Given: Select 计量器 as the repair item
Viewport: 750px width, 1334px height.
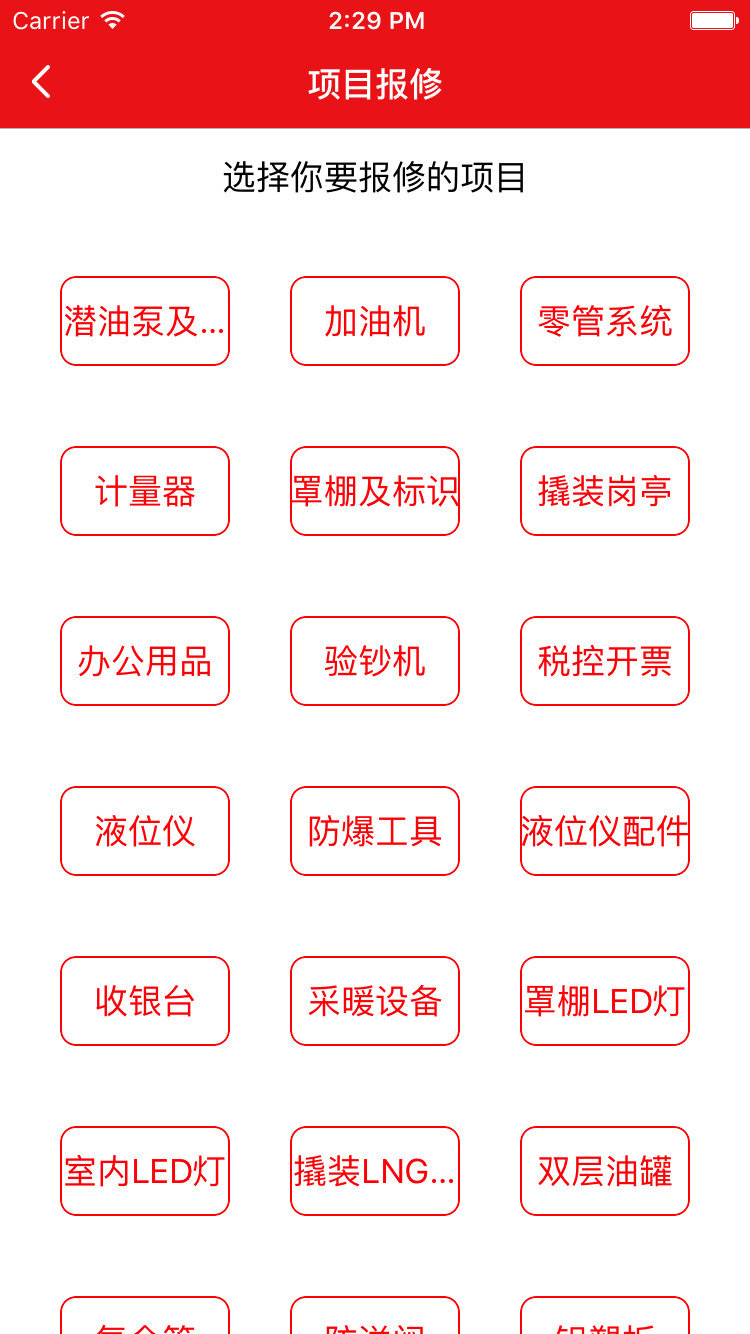Looking at the screenshot, I should 145,491.
